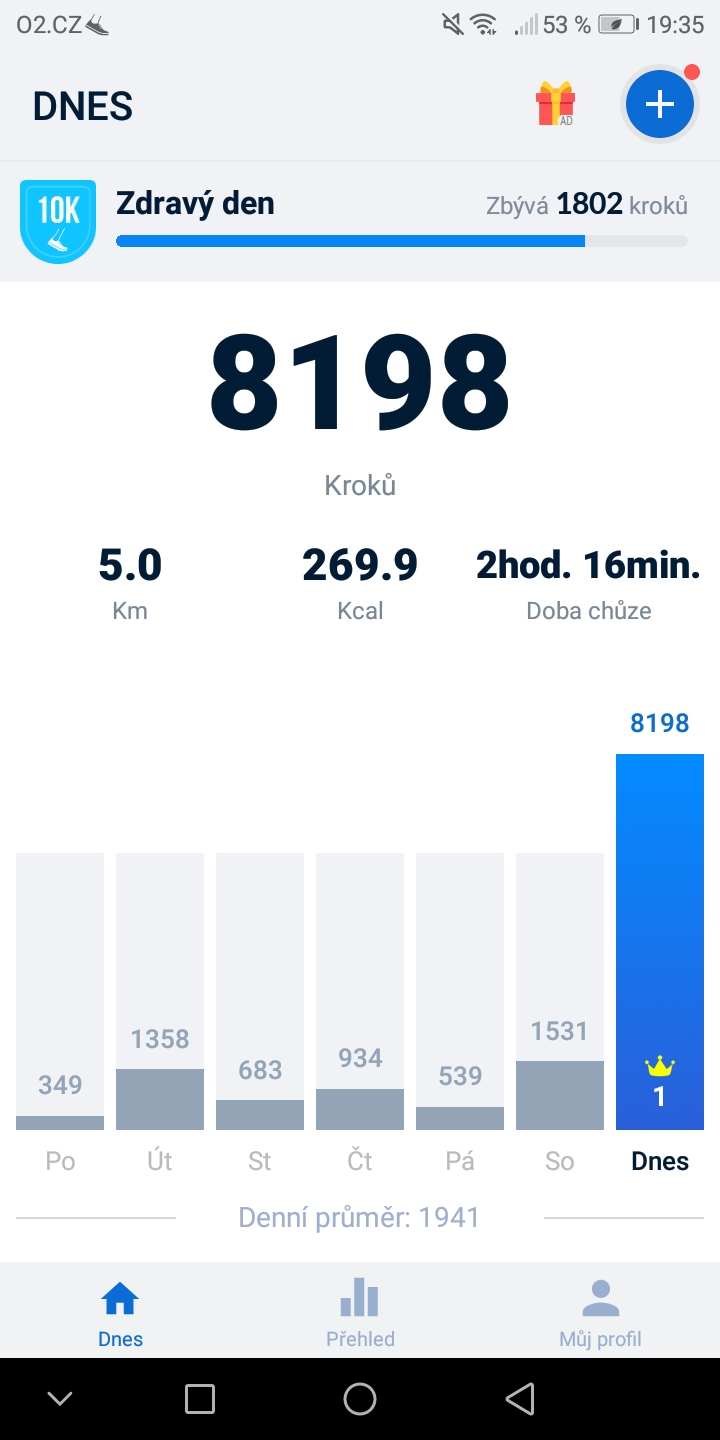The image size is (720, 1440).
Task: Select the Út bar with 1358 steps
Action: [x=160, y=991]
